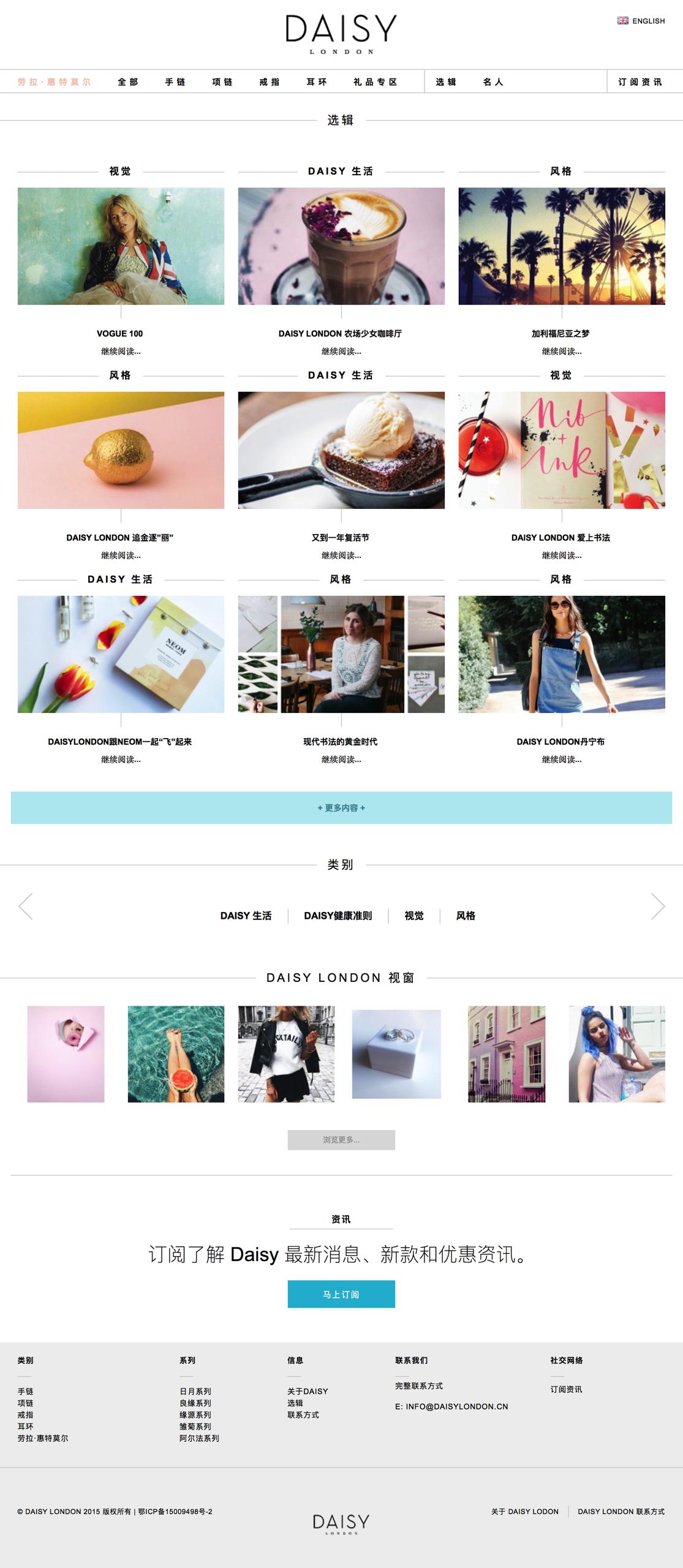Open 名人 in the top navigation
Image resolution: width=683 pixels, height=1568 pixels.
click(x=493, y=82)
